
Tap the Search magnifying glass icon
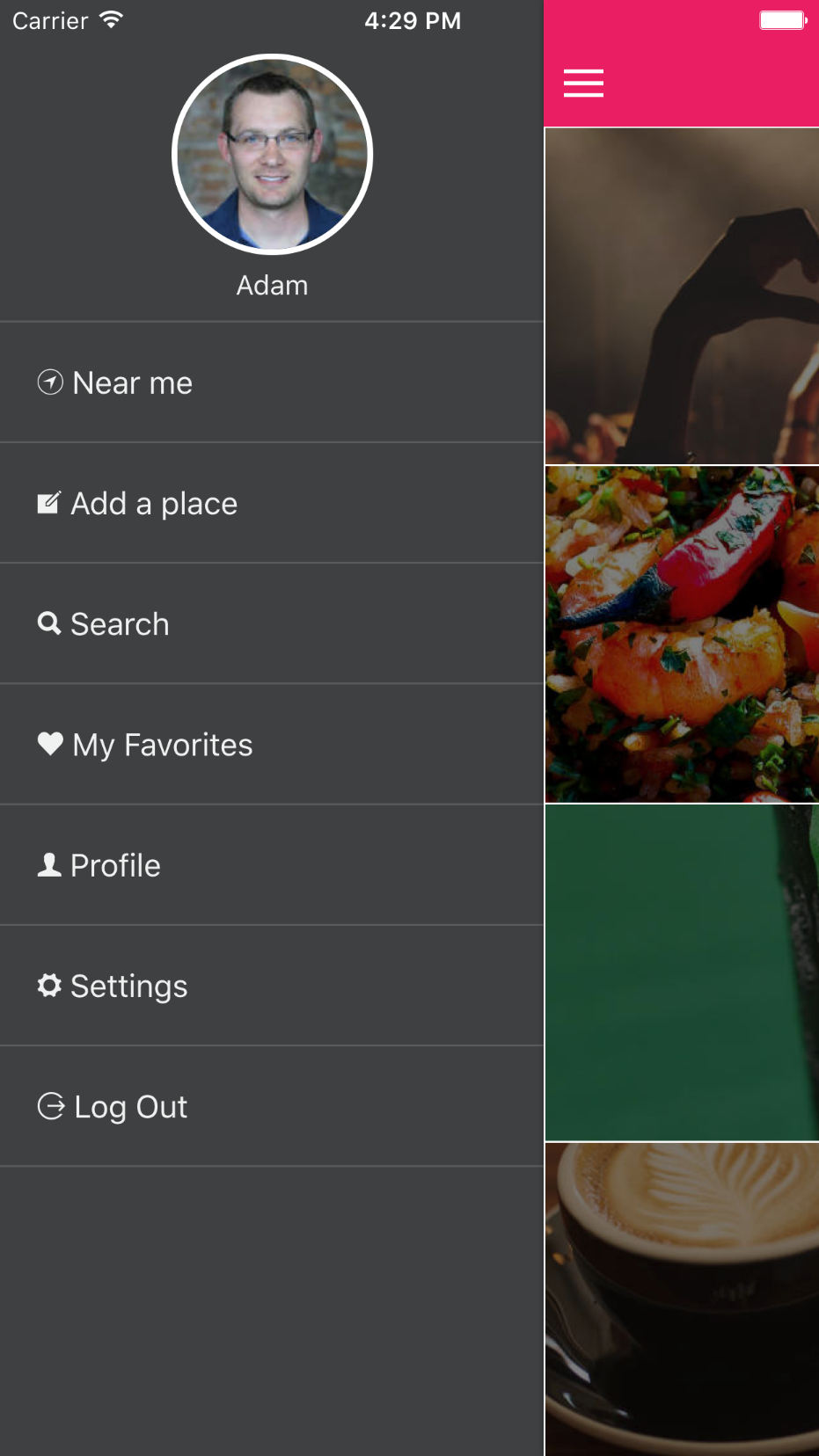pyautogui.click(x=49, y=623)
